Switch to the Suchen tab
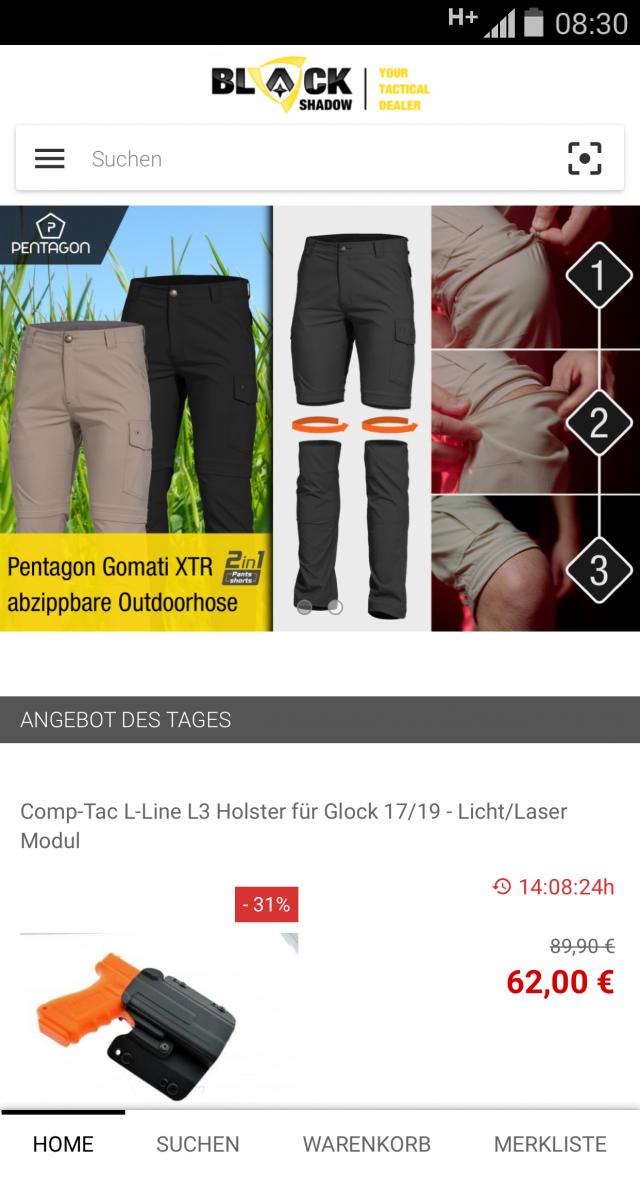The width and height of the screenshot is (640, 1181). click(x=197, y=1144)
